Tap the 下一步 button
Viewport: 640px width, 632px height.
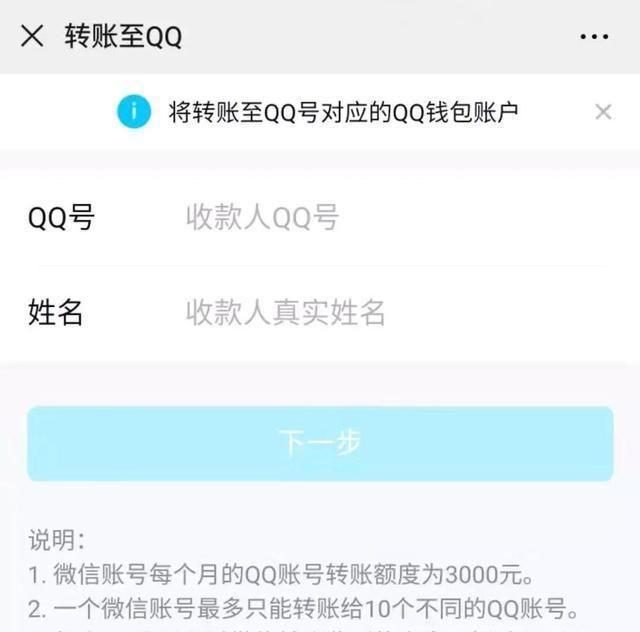pyautogui.click(x=320, y=443)
